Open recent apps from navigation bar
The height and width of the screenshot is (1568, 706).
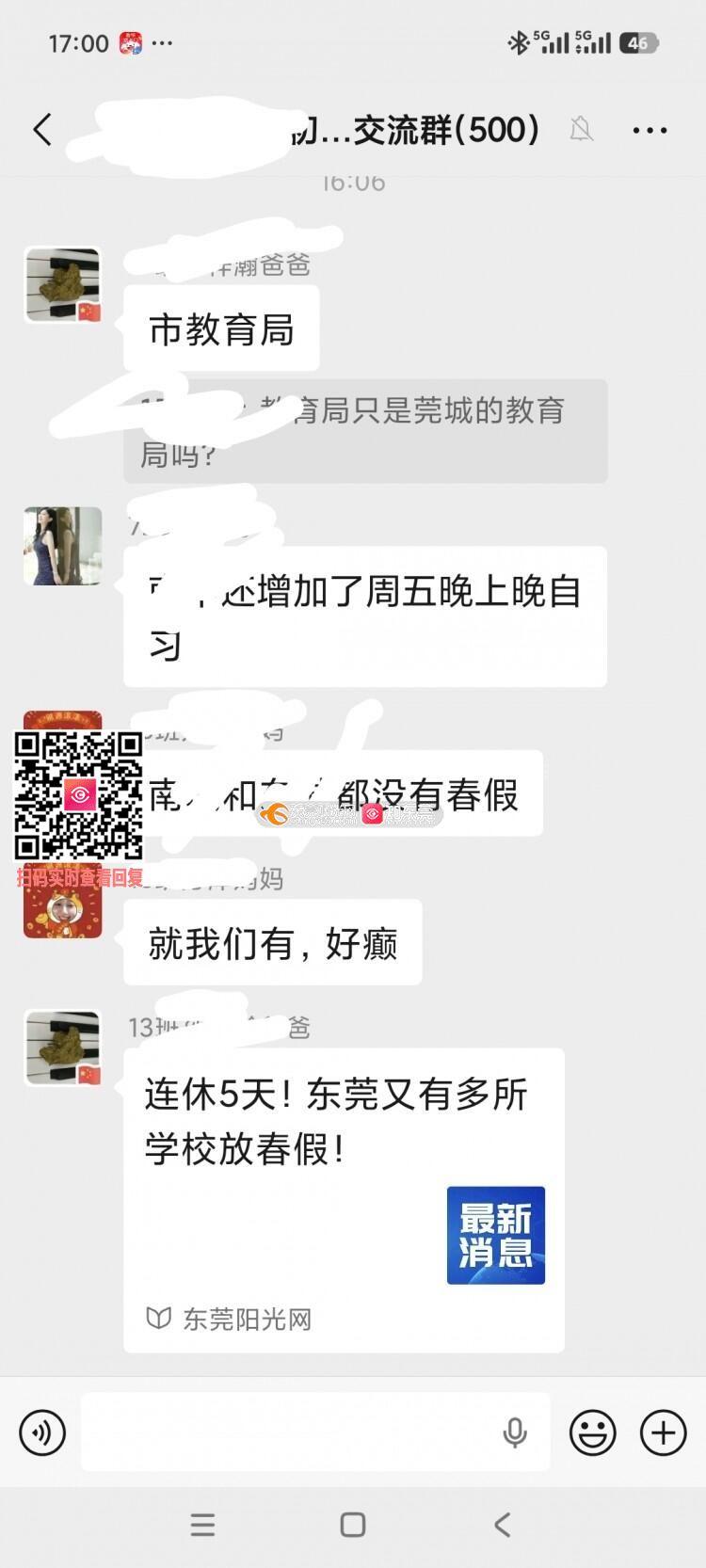(x=202, y=1525)
